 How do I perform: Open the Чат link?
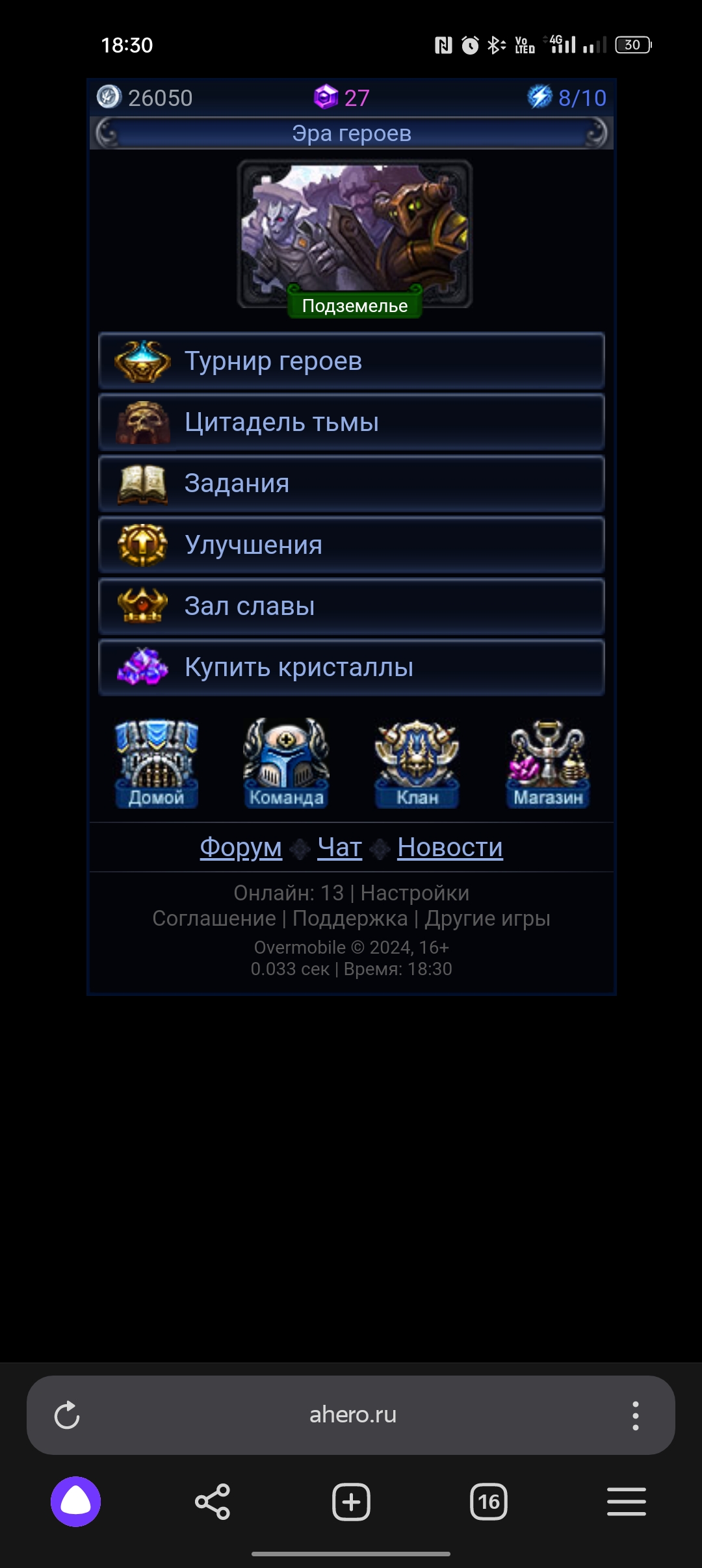click(x=339, y=847)
